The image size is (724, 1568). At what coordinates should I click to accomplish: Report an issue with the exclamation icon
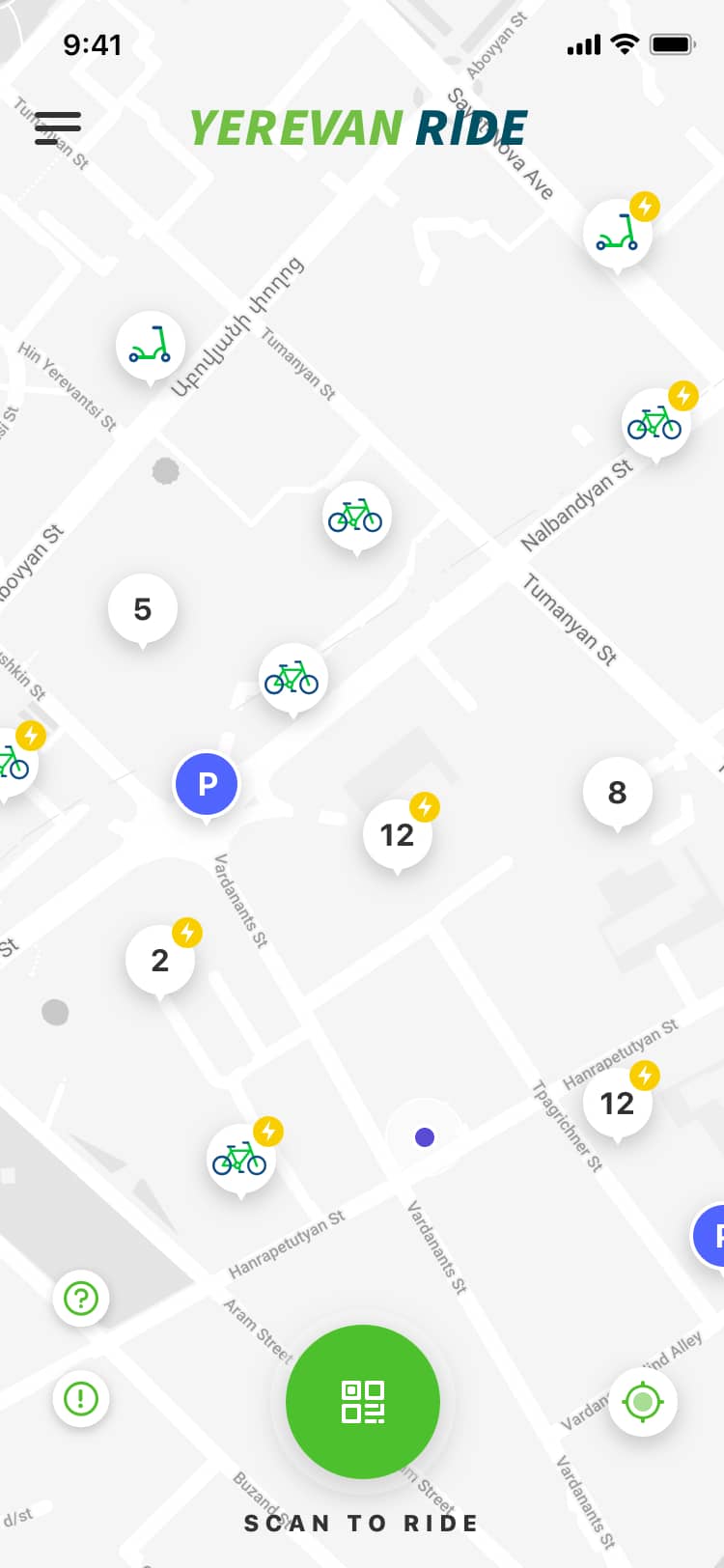81,1398
